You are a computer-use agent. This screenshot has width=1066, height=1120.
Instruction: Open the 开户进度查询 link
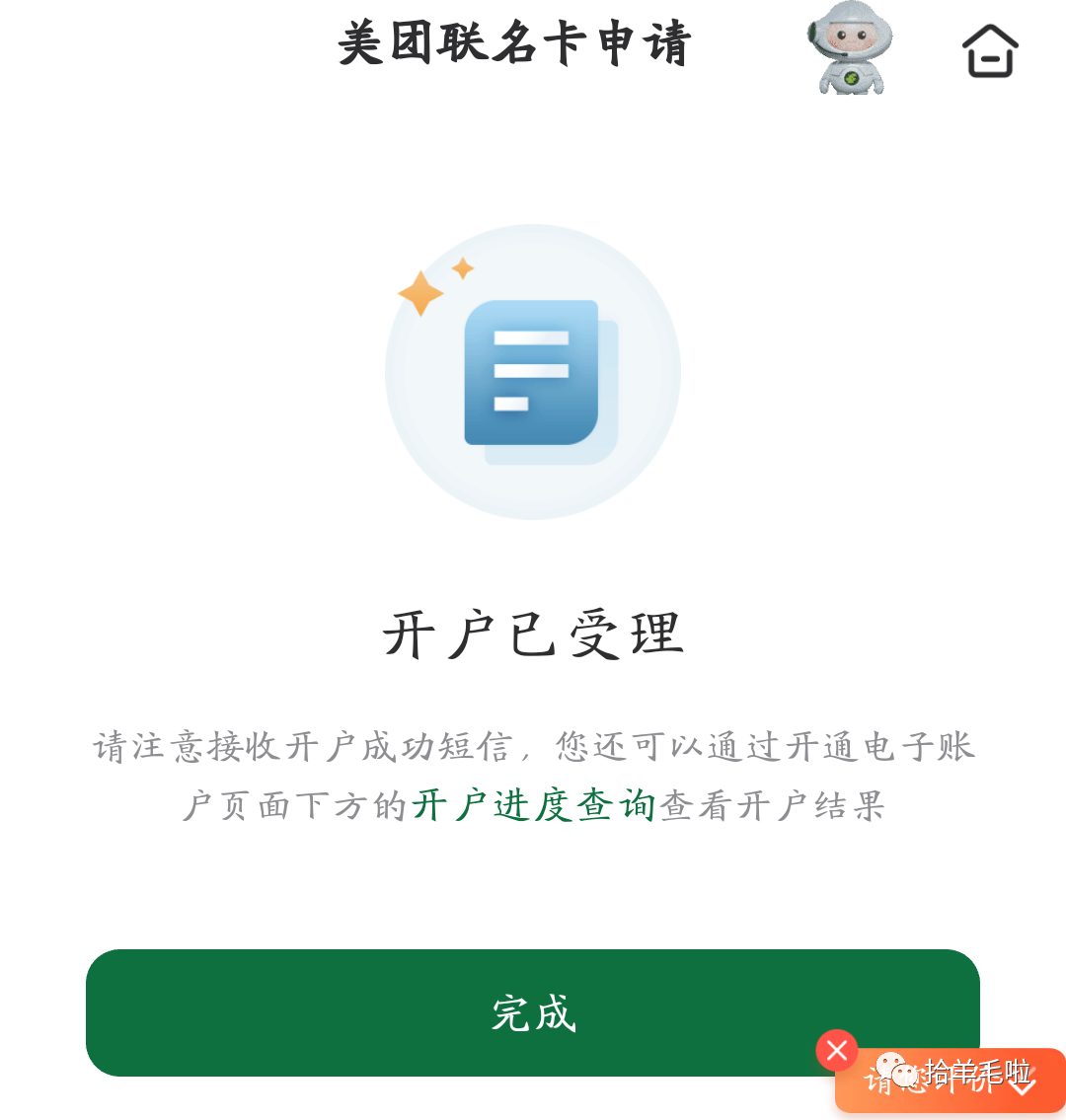533,806
